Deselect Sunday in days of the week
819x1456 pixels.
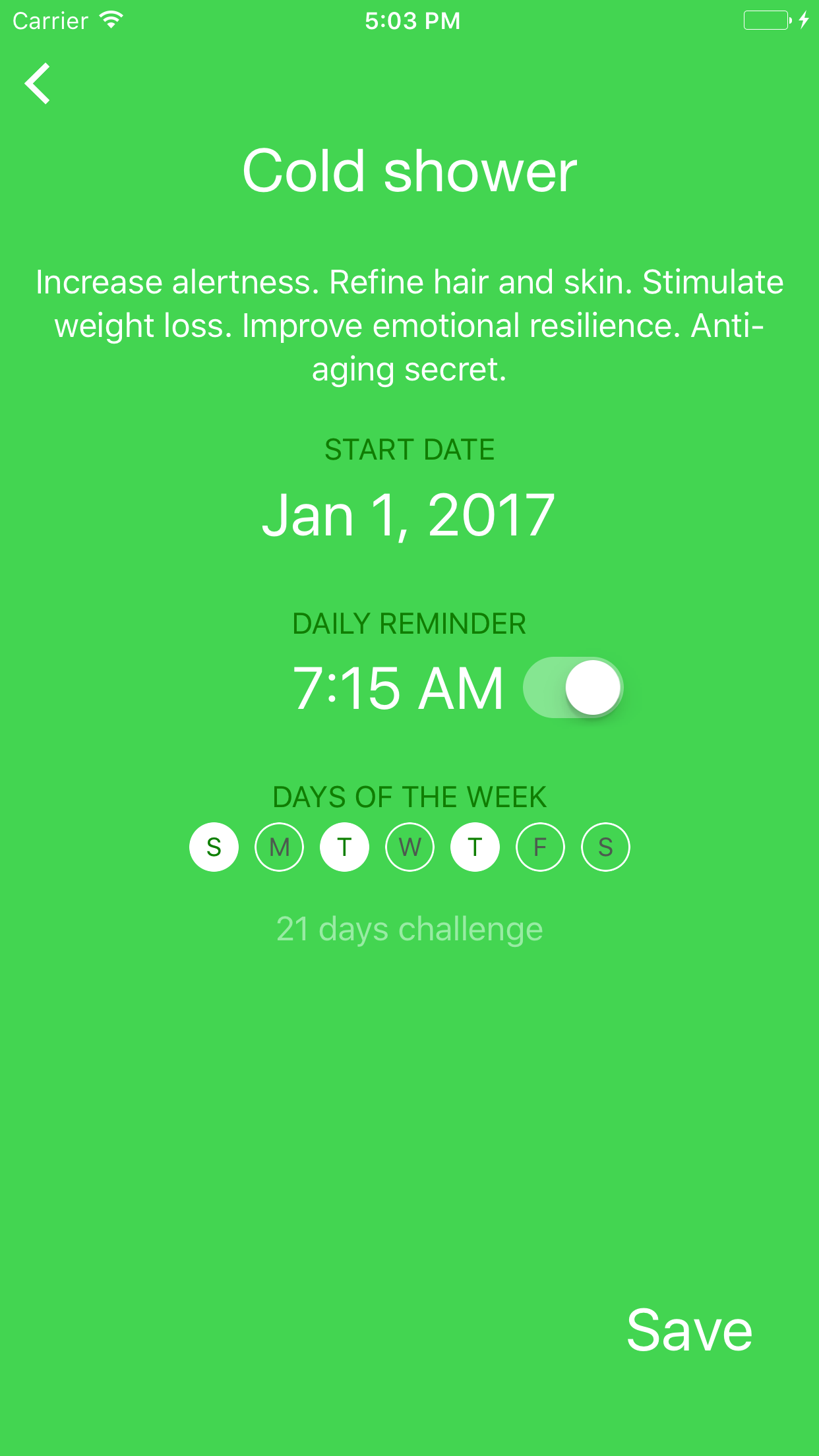tap(213, 847)
